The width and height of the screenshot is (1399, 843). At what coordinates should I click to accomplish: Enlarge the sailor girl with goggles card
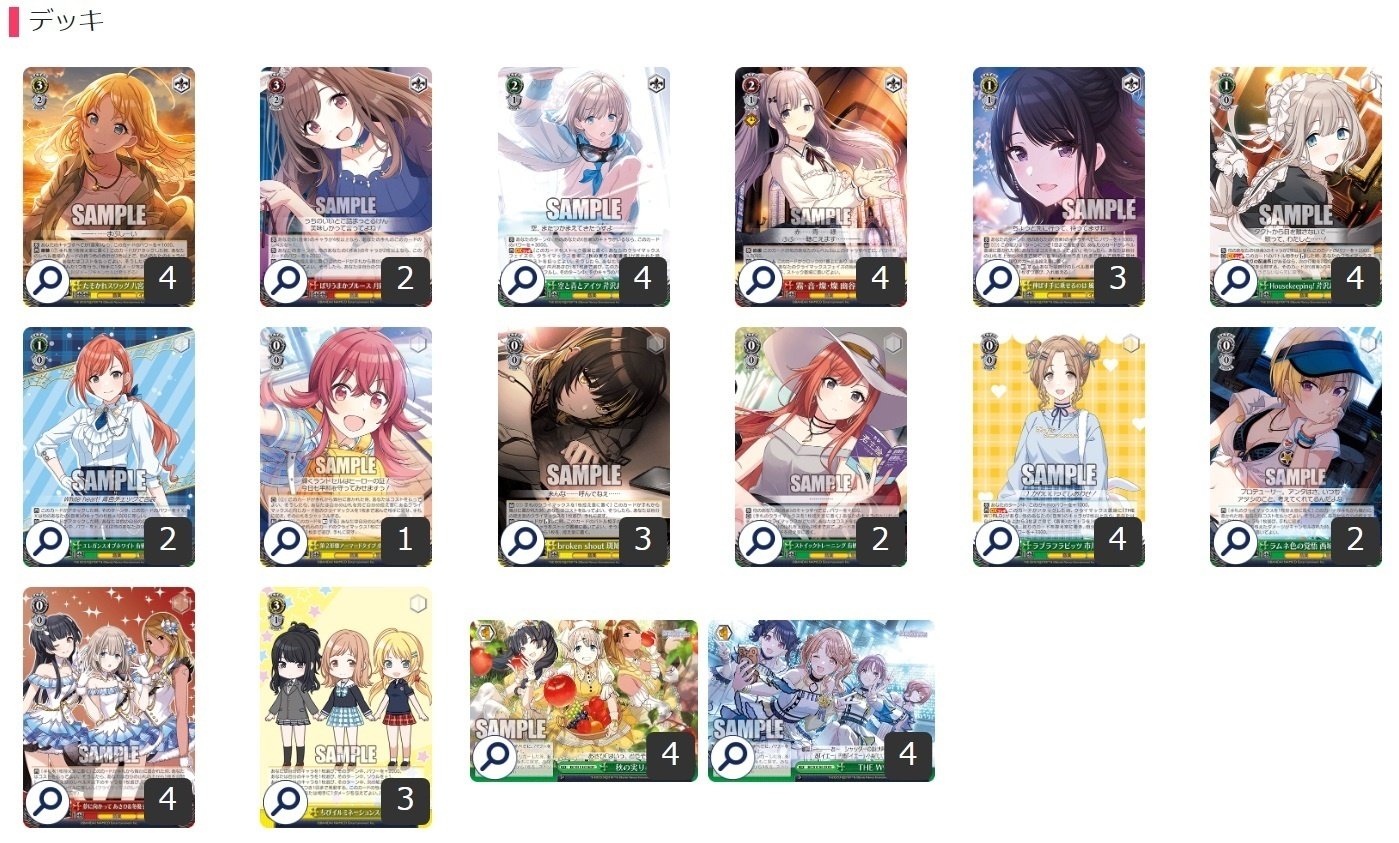click(522, 283)
